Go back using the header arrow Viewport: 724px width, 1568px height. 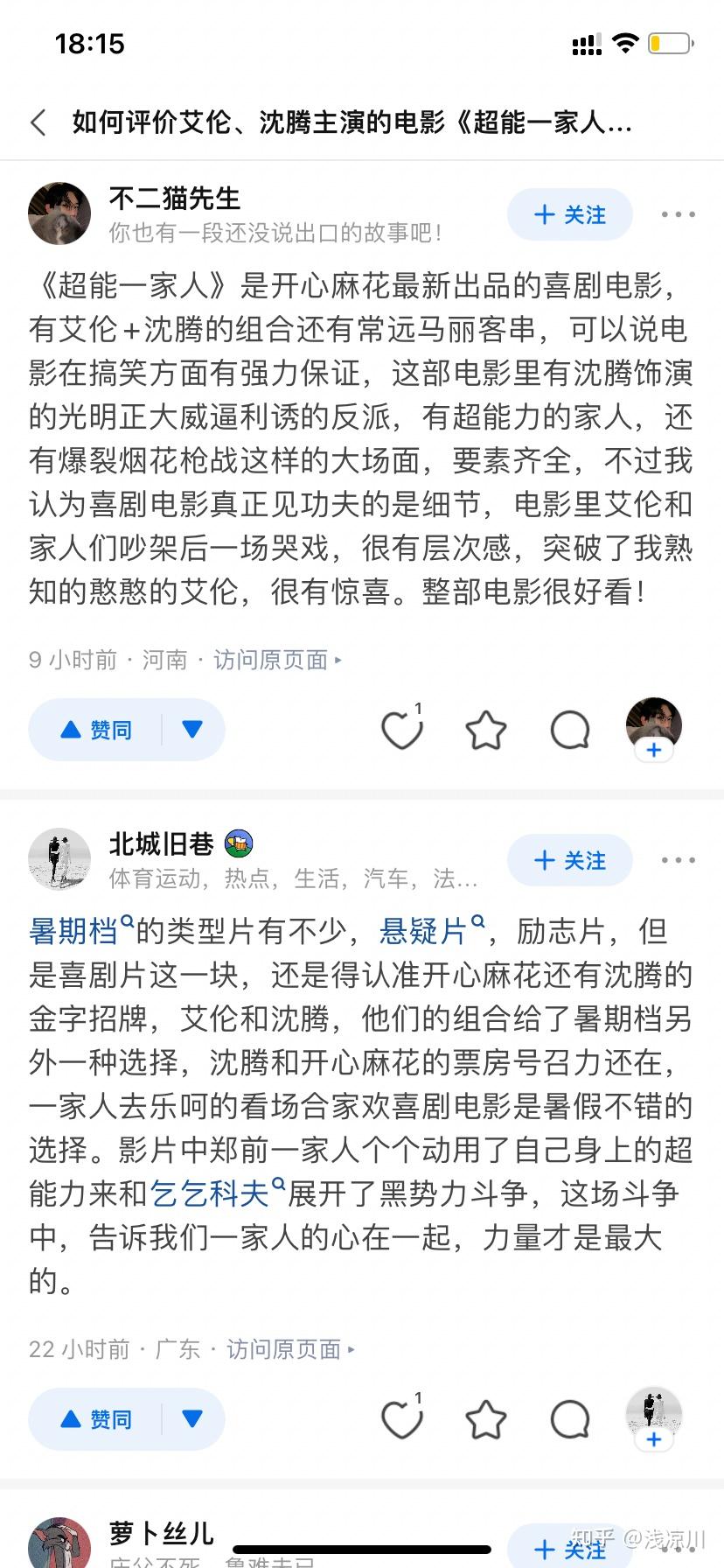(38, 122)
